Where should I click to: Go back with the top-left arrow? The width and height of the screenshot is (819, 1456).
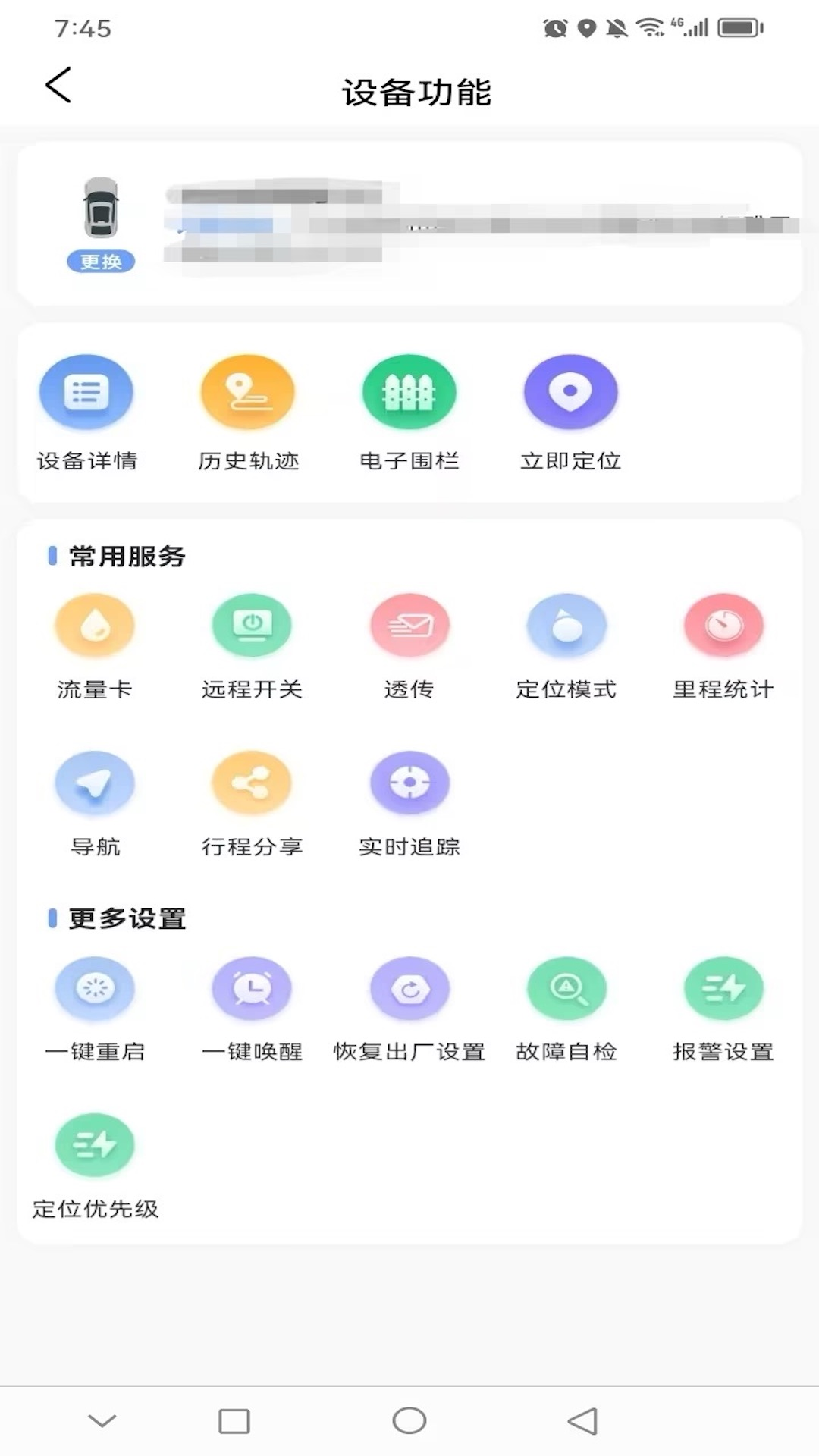click(58, 85)
